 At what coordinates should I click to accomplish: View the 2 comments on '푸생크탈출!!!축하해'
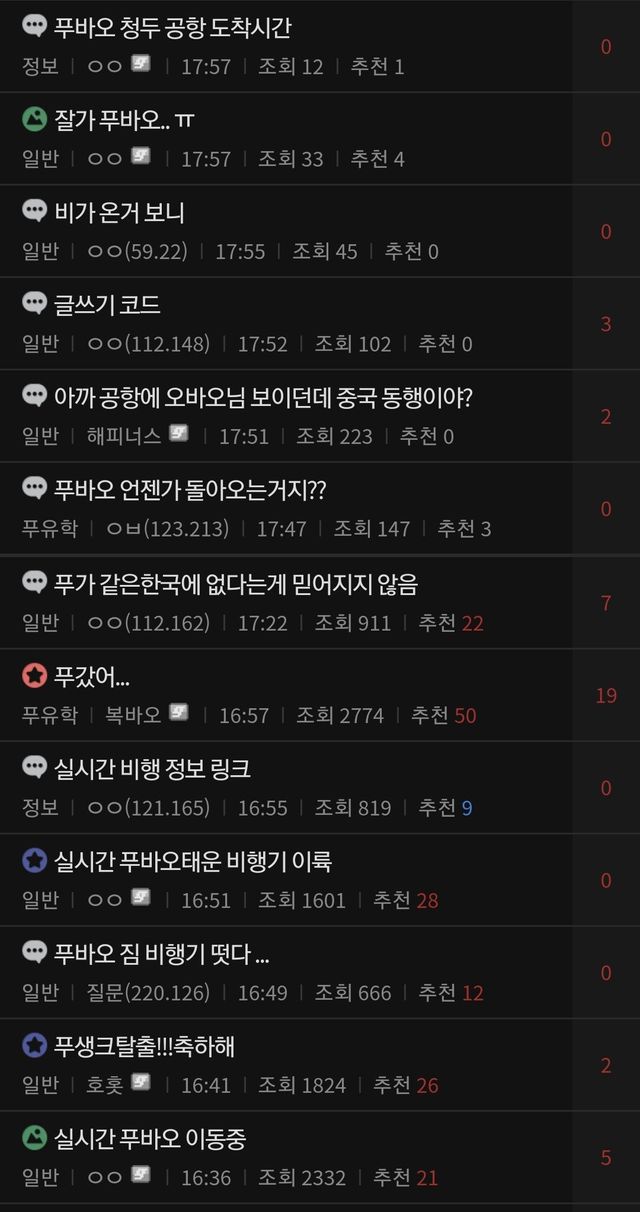pos(606,1066)
